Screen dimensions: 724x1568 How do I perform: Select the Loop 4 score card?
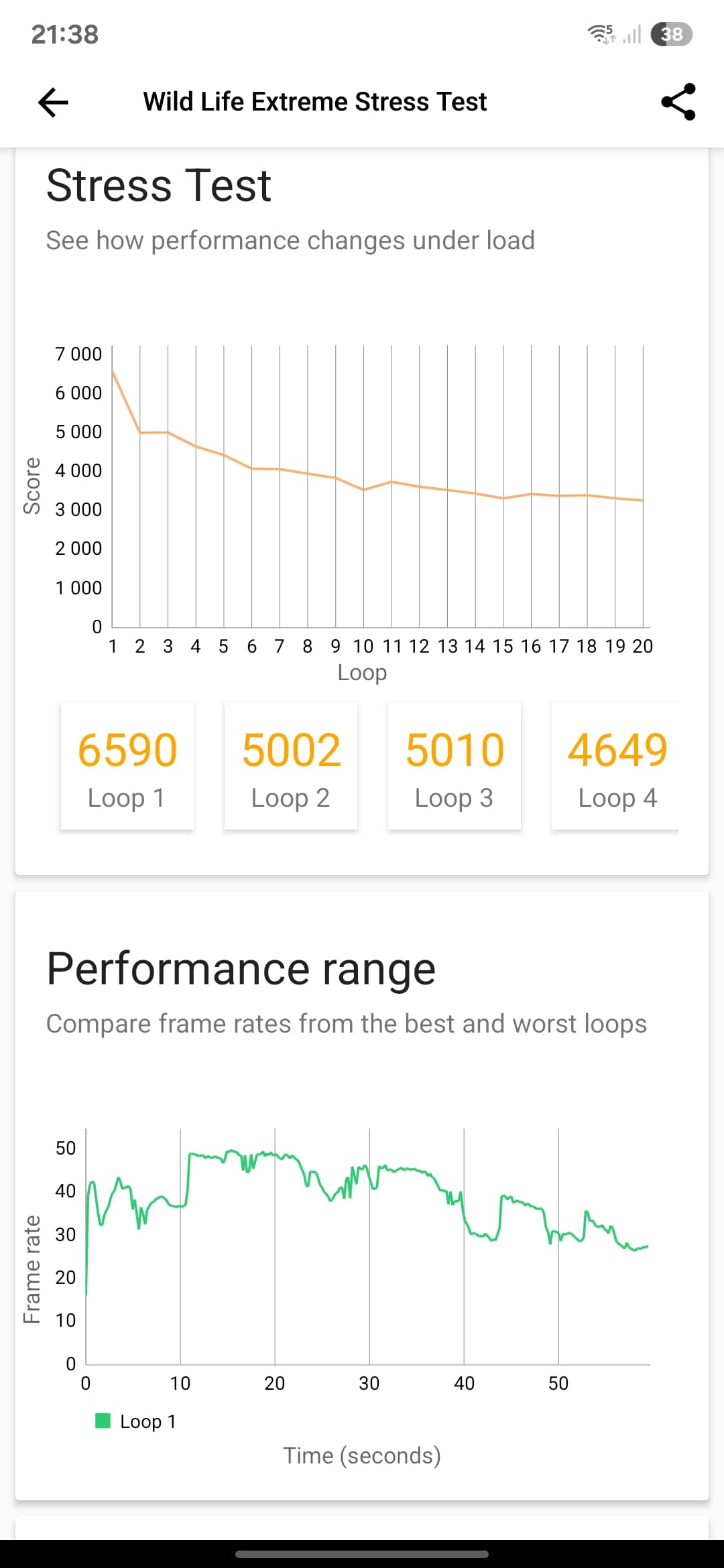click(617, 766)
